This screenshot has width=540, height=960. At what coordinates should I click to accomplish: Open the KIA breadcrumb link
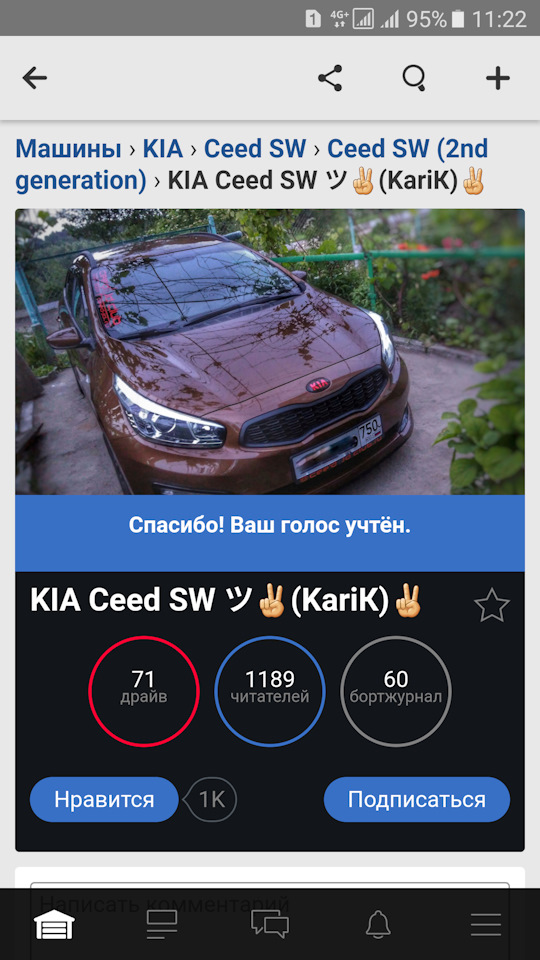pyautogui.click(x=163, y=148)
